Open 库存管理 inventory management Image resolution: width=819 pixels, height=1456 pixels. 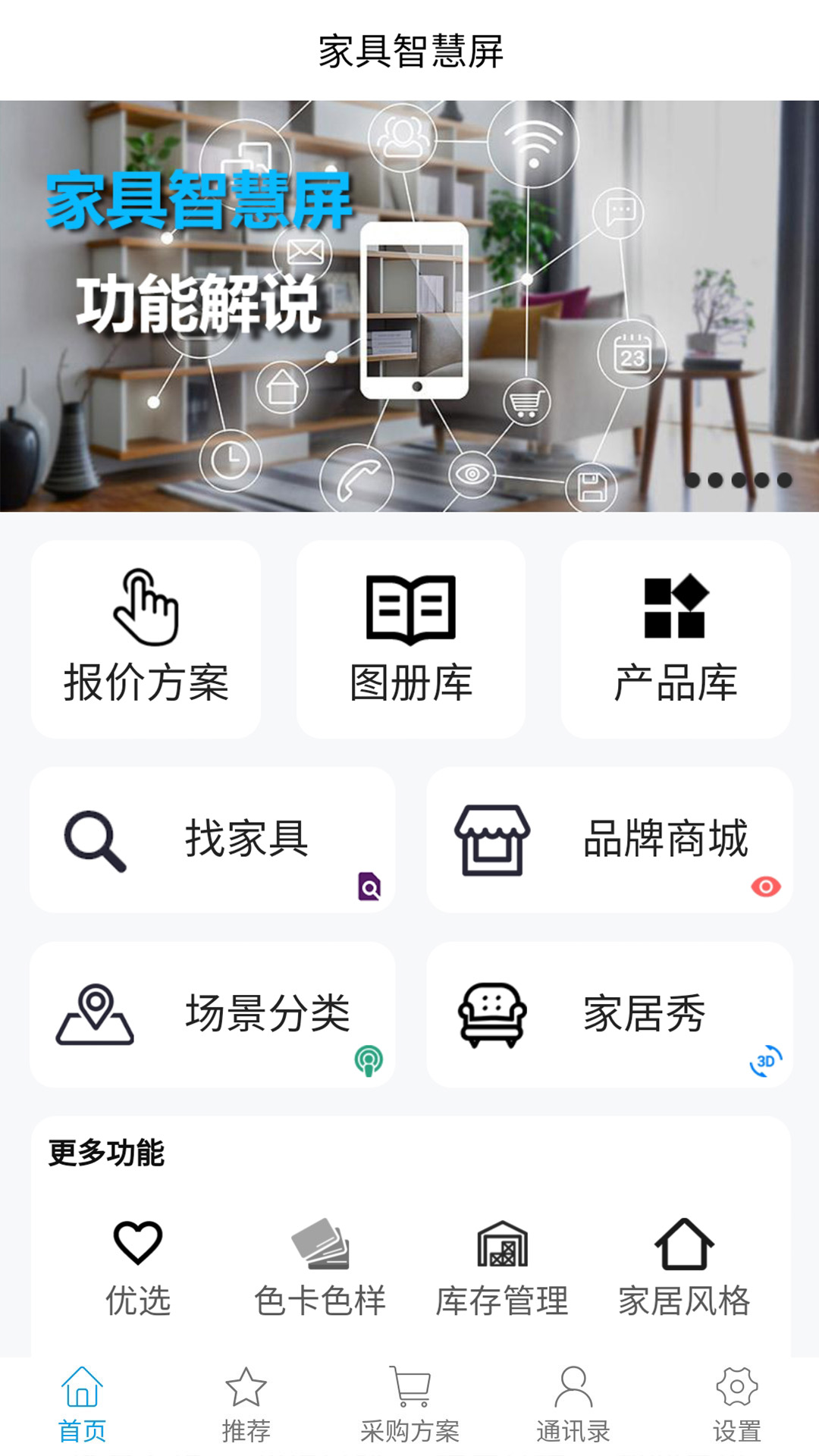[501, 1267]
